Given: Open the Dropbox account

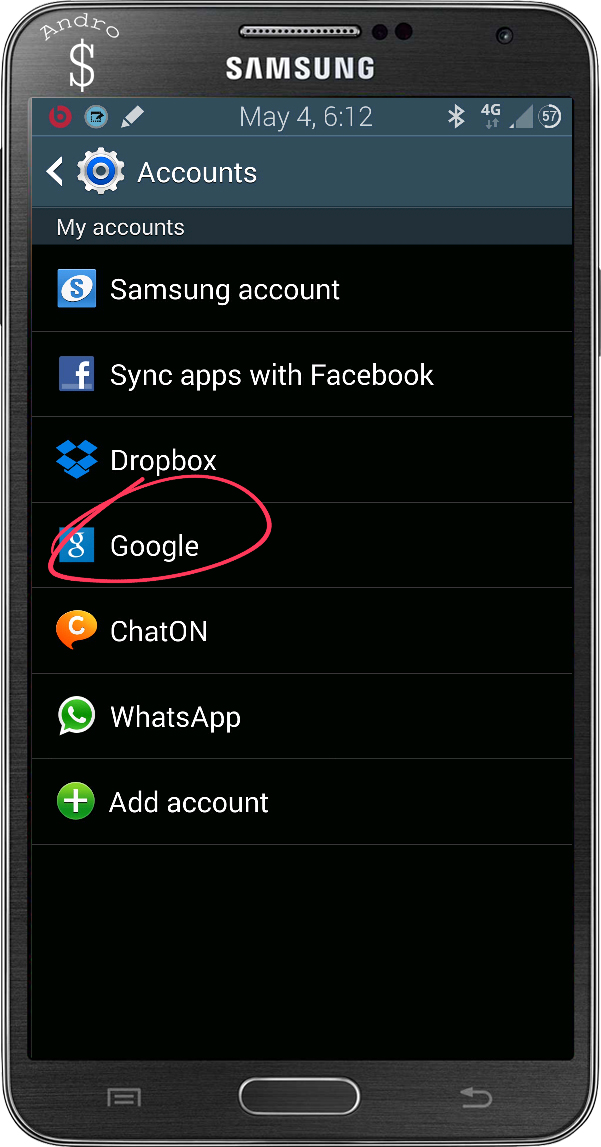Looking at the screenshot, I should click(x=163, y=461).
